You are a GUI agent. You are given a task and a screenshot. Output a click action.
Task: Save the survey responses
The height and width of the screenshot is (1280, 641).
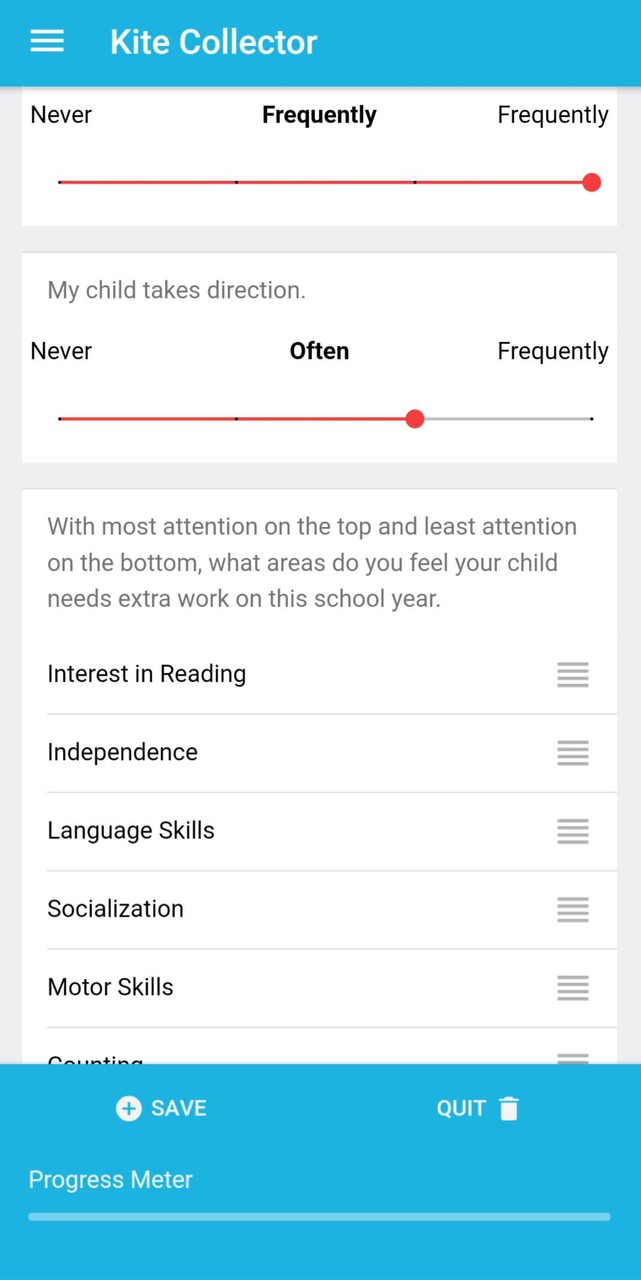click(161, 1108)
